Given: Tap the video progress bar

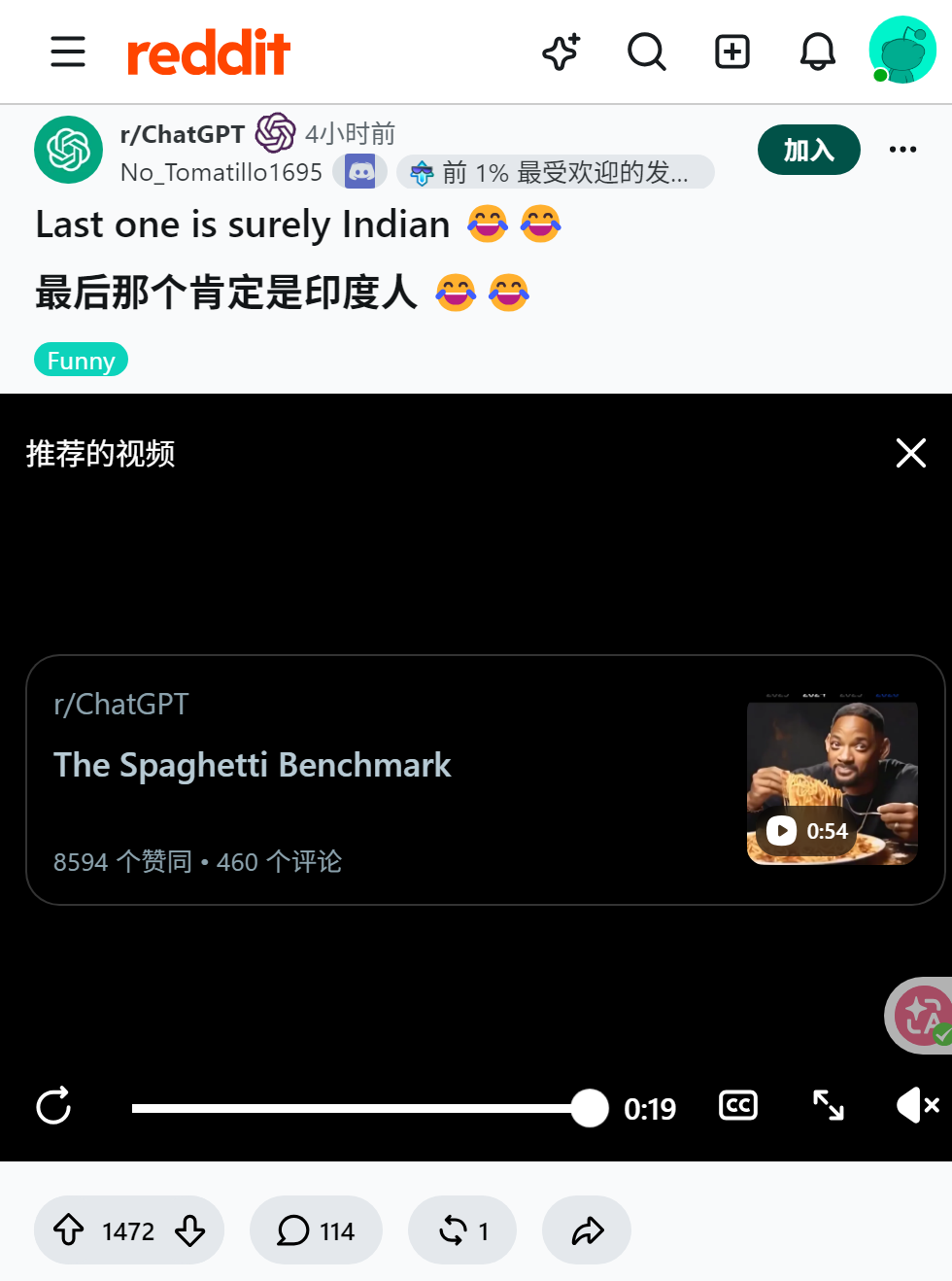Looking at the screenshot, I should (369, 1108).
